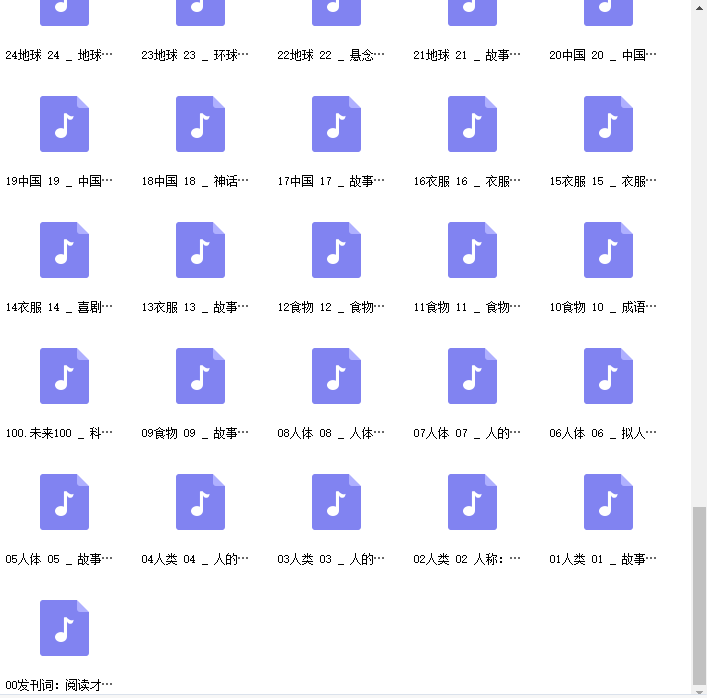
Task: Open audio file 24地球 24
Action: click(x=64, y=10)
